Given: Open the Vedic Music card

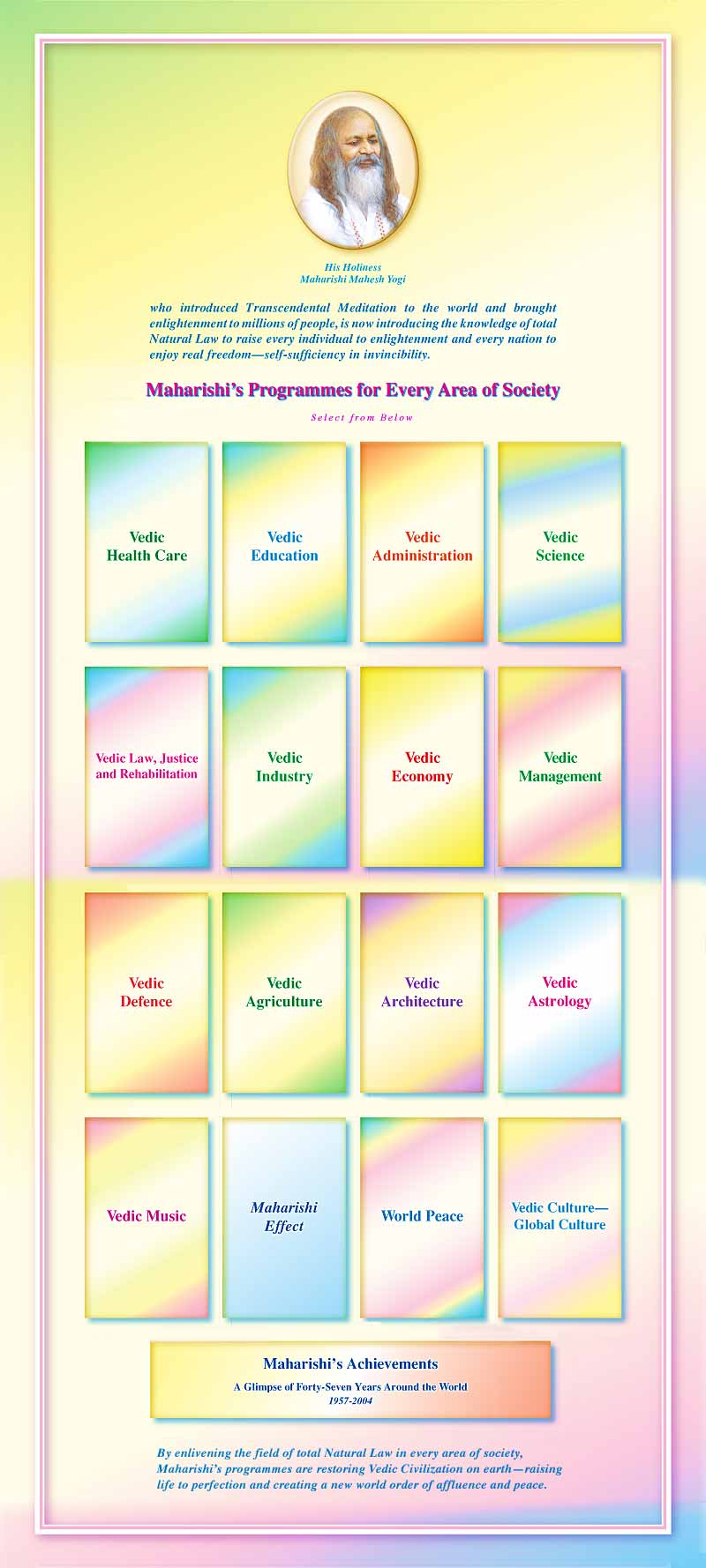Looking at the screenshot, I should click(146, 1216).
